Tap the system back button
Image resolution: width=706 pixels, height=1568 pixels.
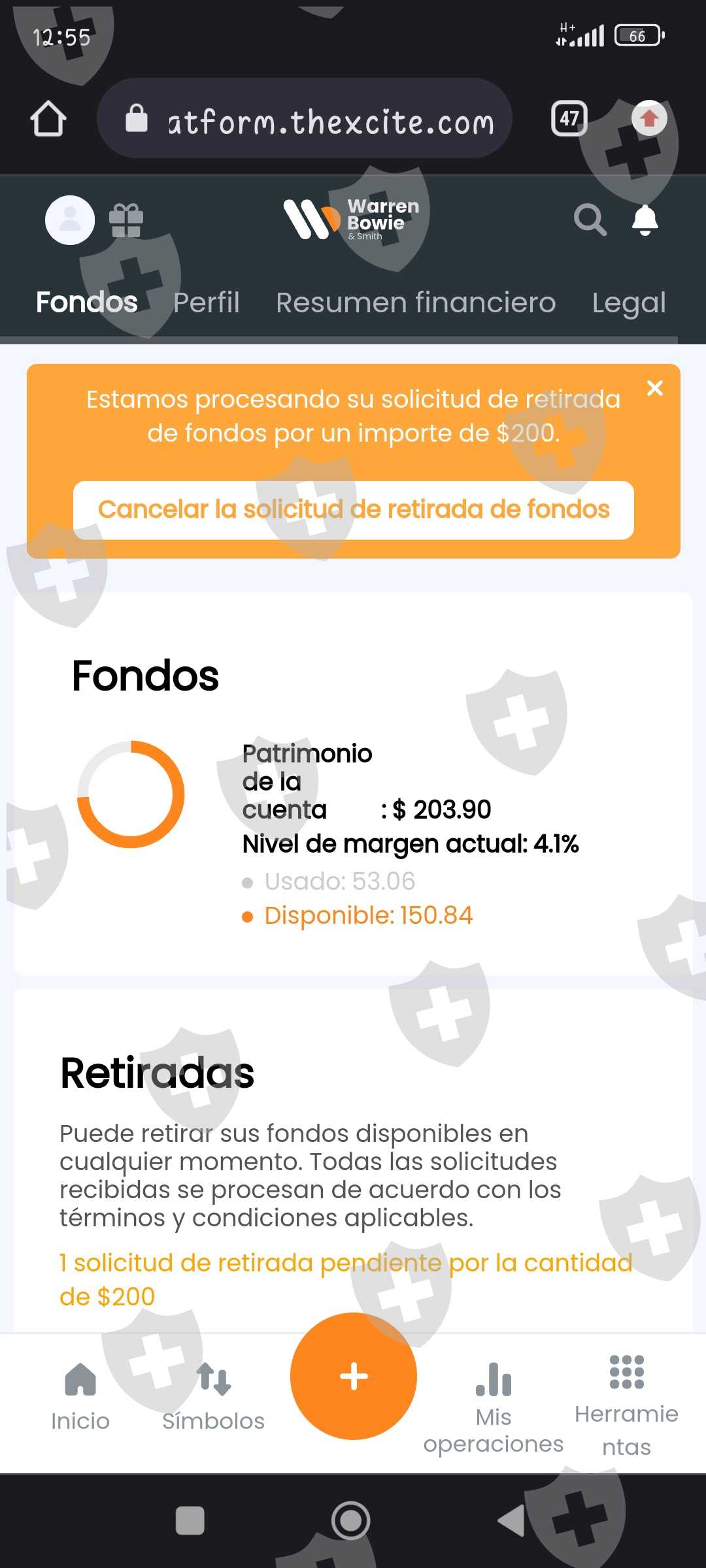(x=511, y=1521)
